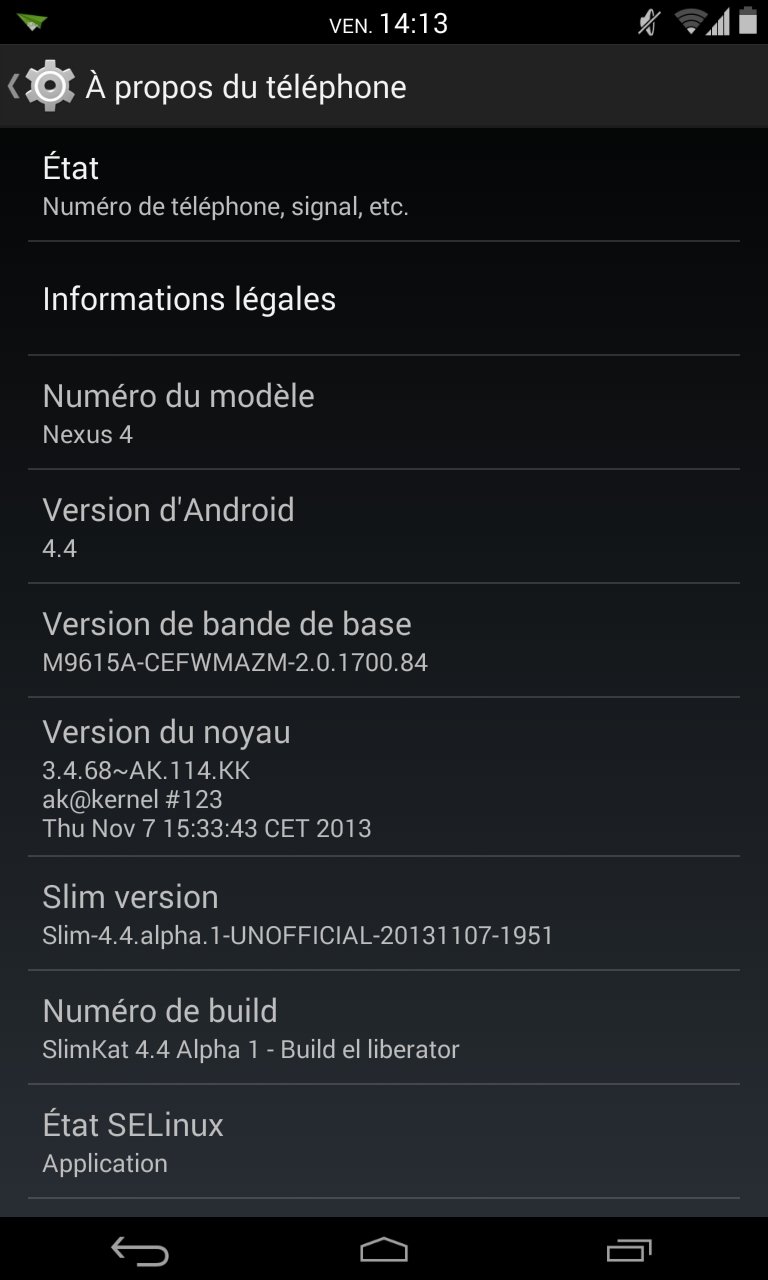Tap Numéro du modèle Nexus 4
The width and height of the screenshot is (768, 1280).
point(383,413)
